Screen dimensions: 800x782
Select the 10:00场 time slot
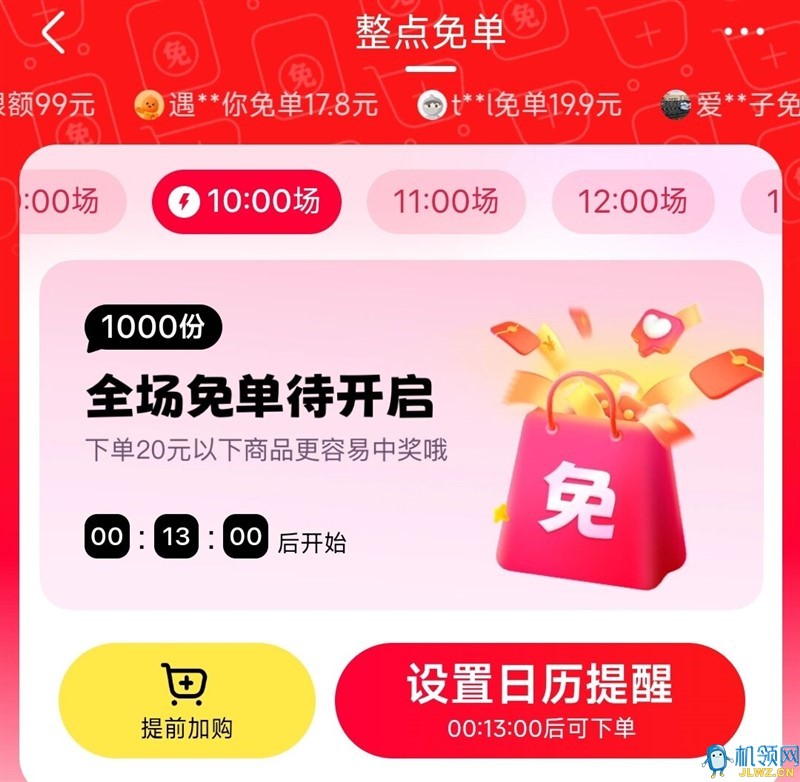pyautogui.click(x=246, y=202)
